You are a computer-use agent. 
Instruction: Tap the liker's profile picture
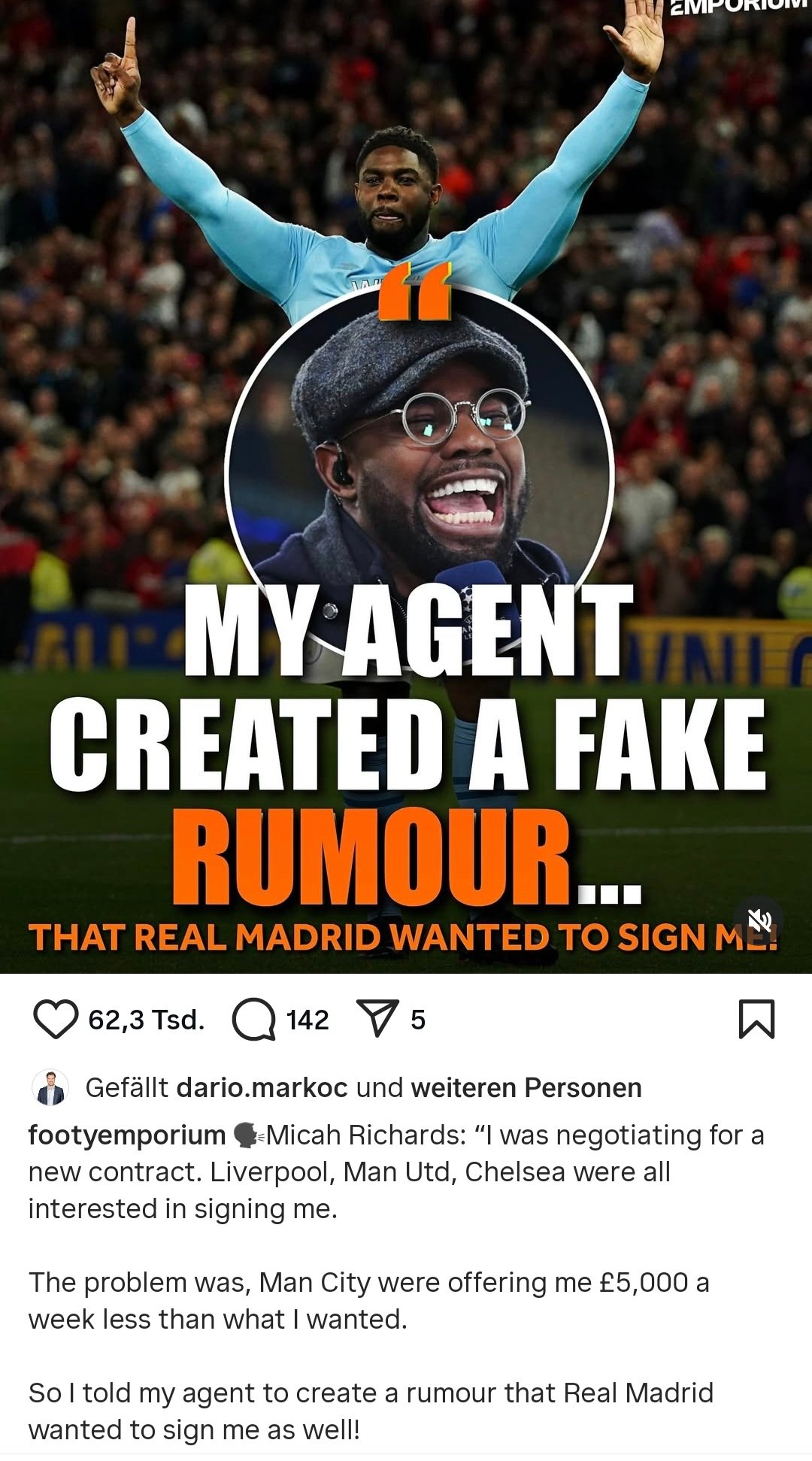coord(50,1088)
